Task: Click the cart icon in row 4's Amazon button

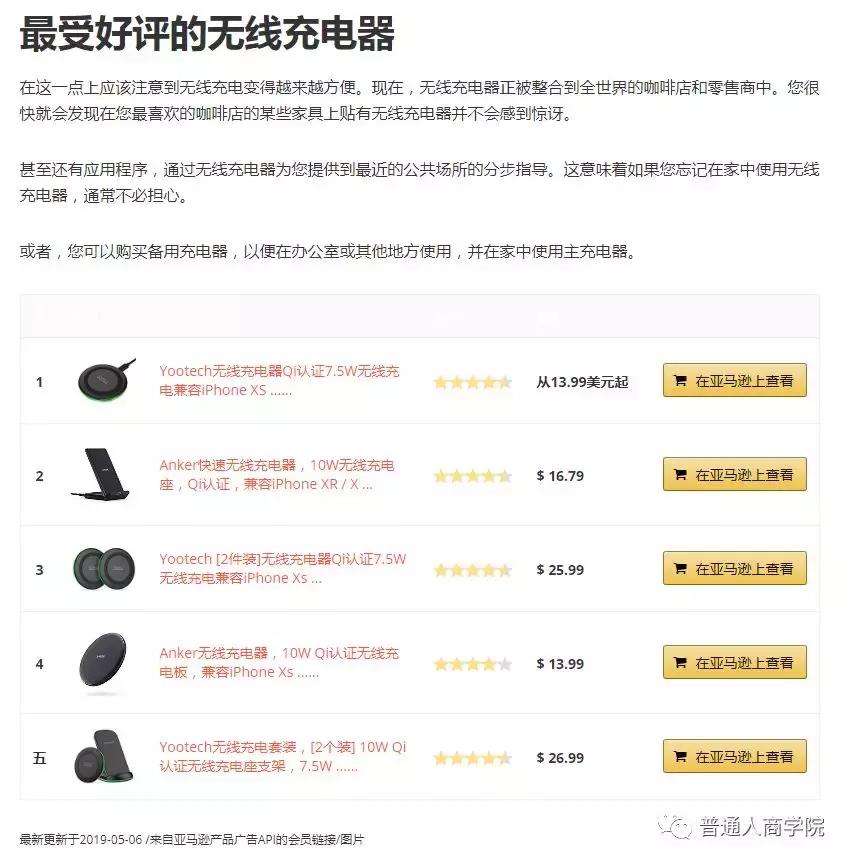Action: tap(680, 662)
